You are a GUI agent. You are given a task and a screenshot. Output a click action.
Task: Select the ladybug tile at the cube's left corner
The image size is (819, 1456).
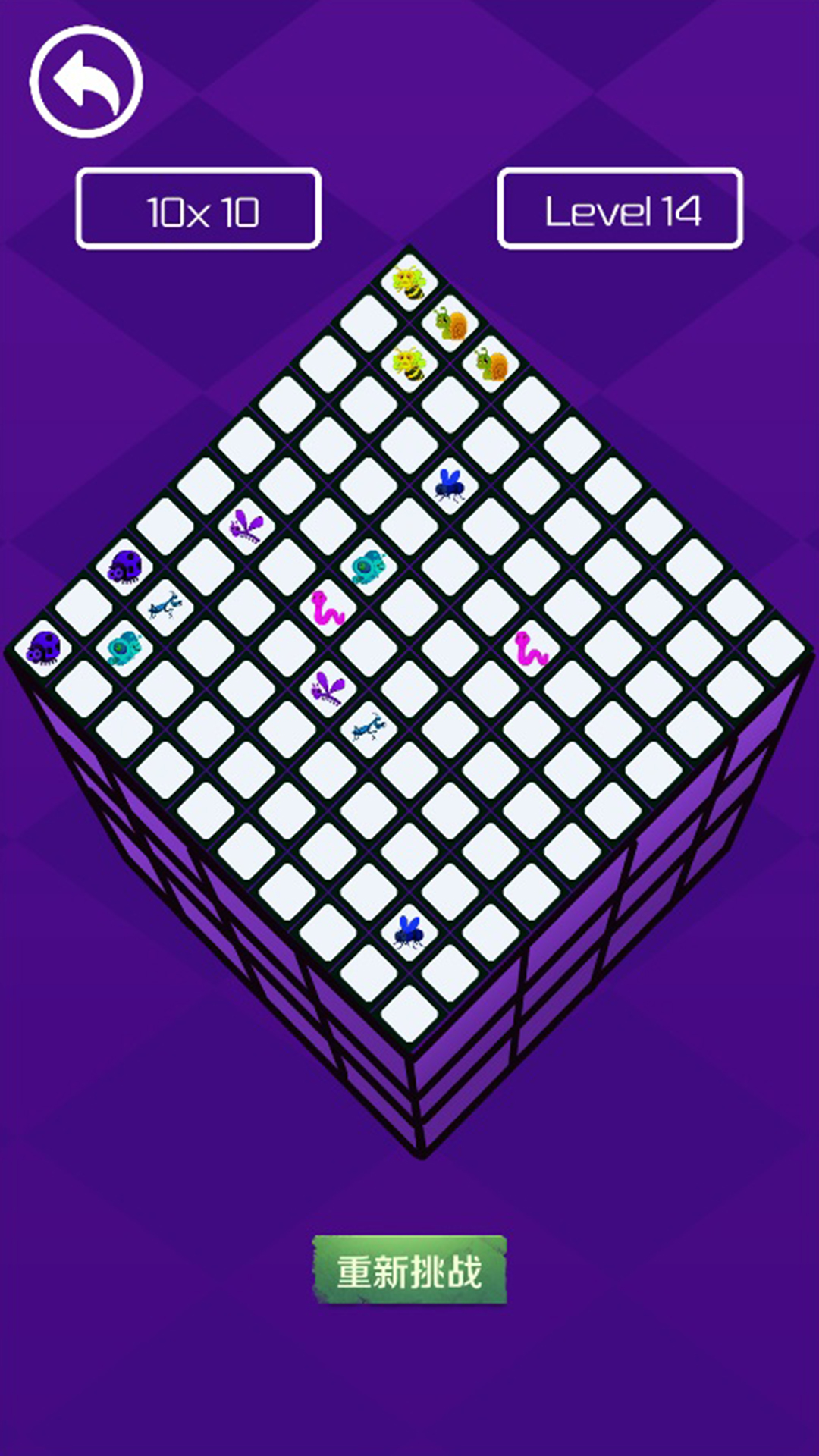point(42,648)
